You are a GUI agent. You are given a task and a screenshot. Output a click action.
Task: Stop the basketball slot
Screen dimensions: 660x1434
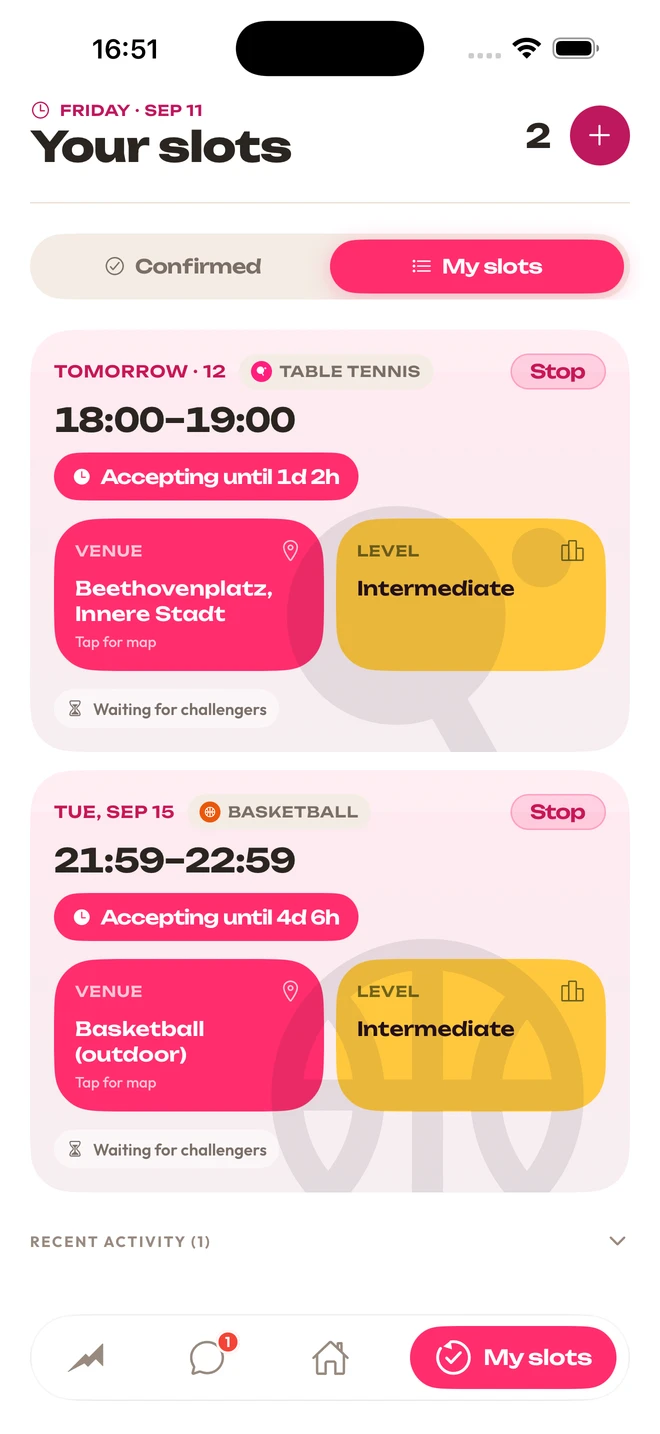(558, 812)
